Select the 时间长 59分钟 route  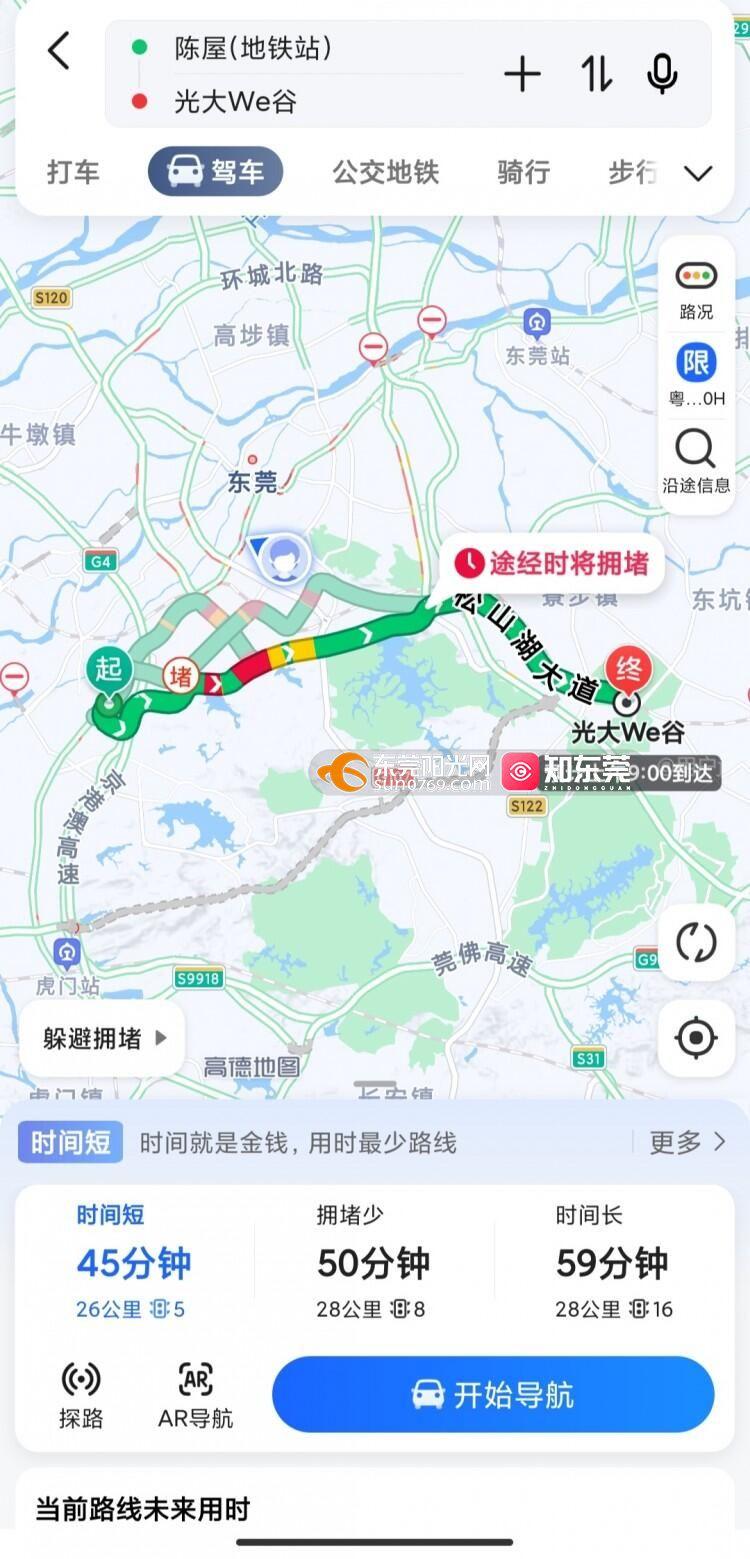pos(612,1263)
